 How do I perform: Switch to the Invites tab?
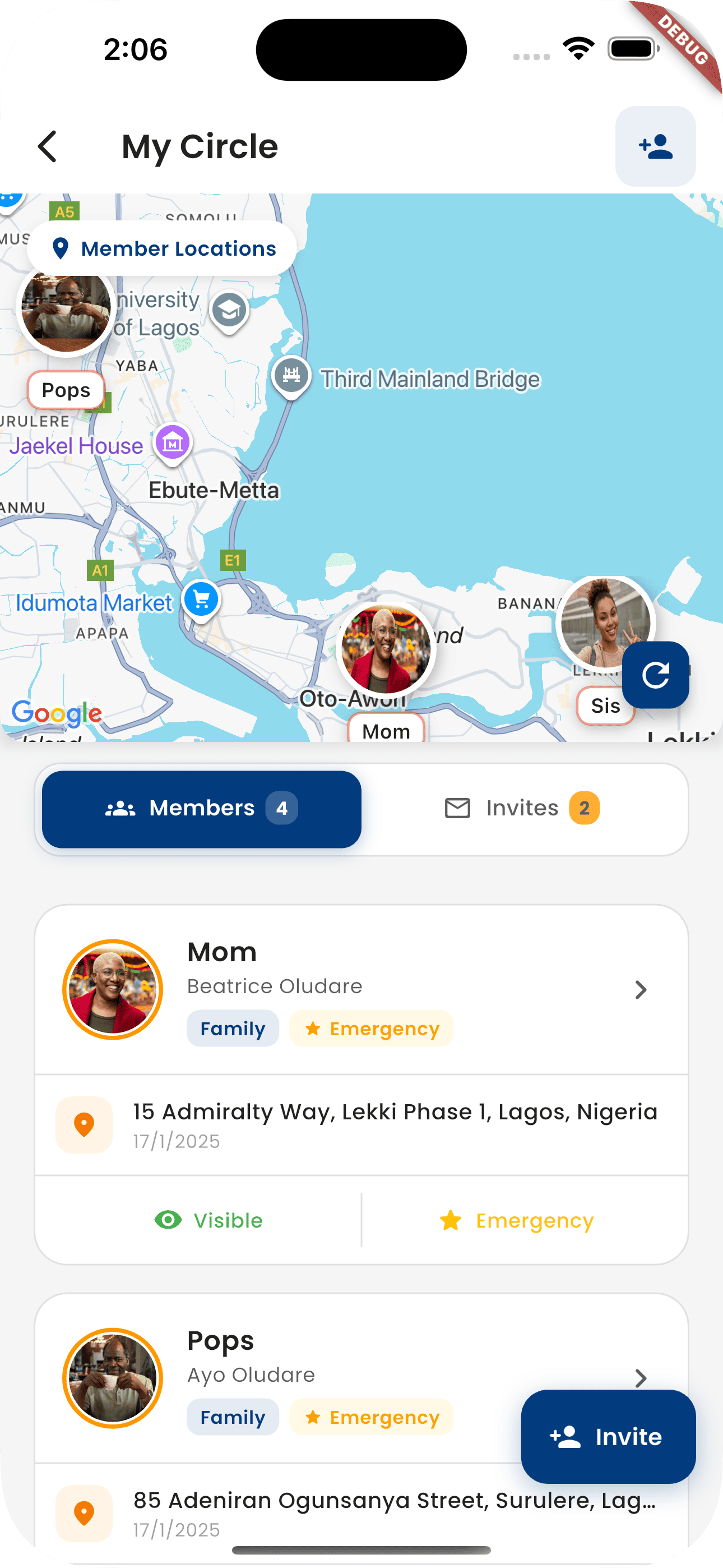click(x=521, y=808)
